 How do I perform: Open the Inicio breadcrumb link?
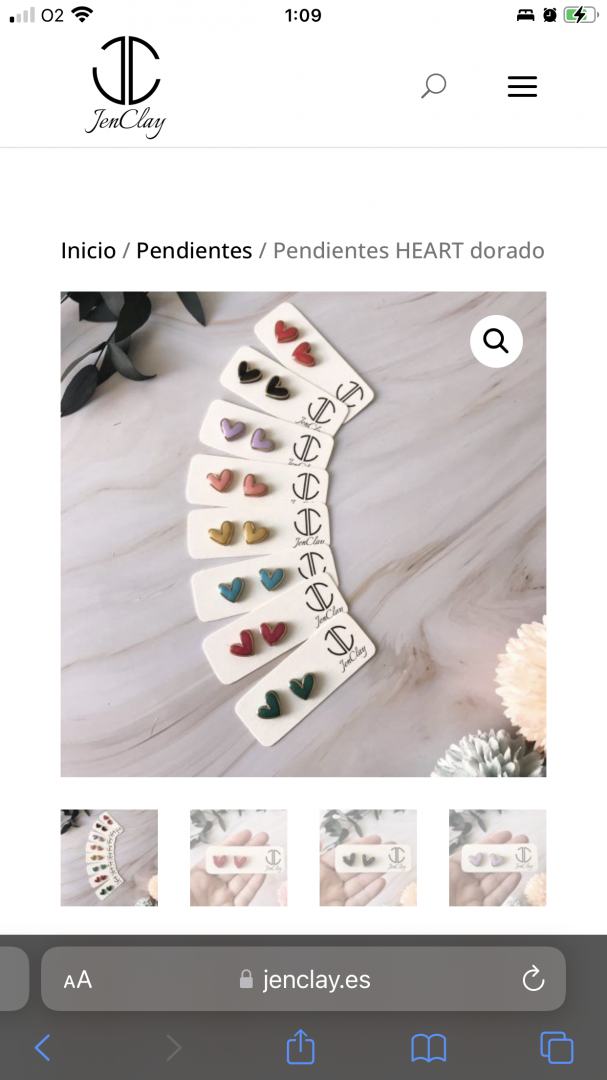(x=88, y=250)
